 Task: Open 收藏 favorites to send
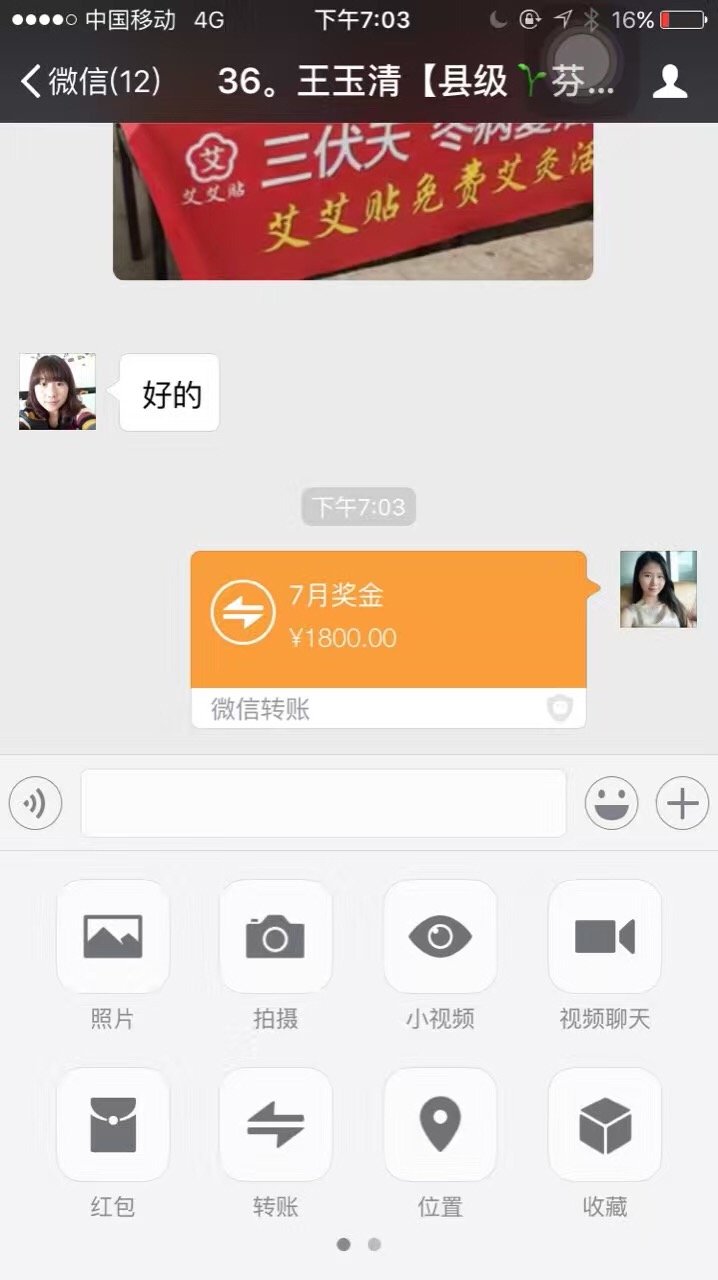tap(604, 1125)
